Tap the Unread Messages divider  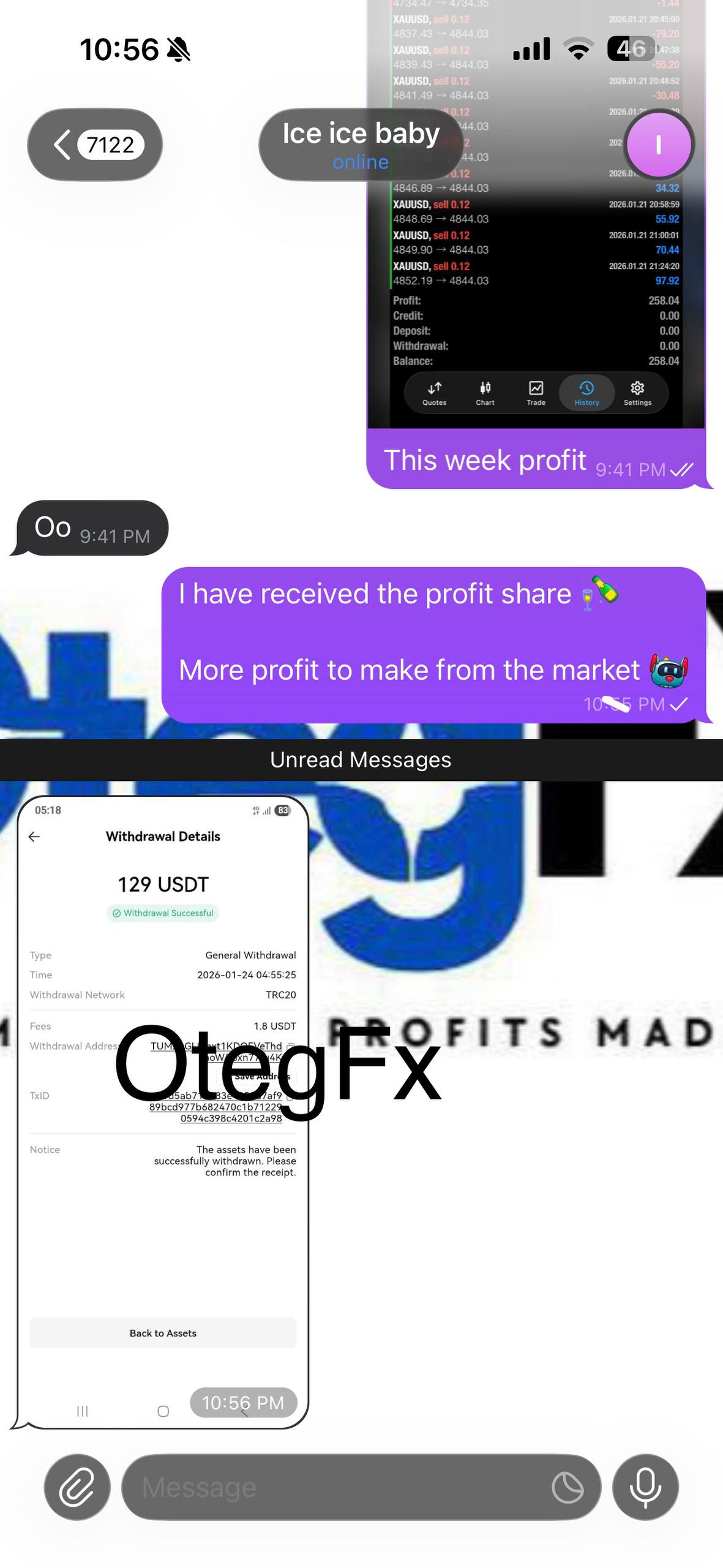[361, 759]
